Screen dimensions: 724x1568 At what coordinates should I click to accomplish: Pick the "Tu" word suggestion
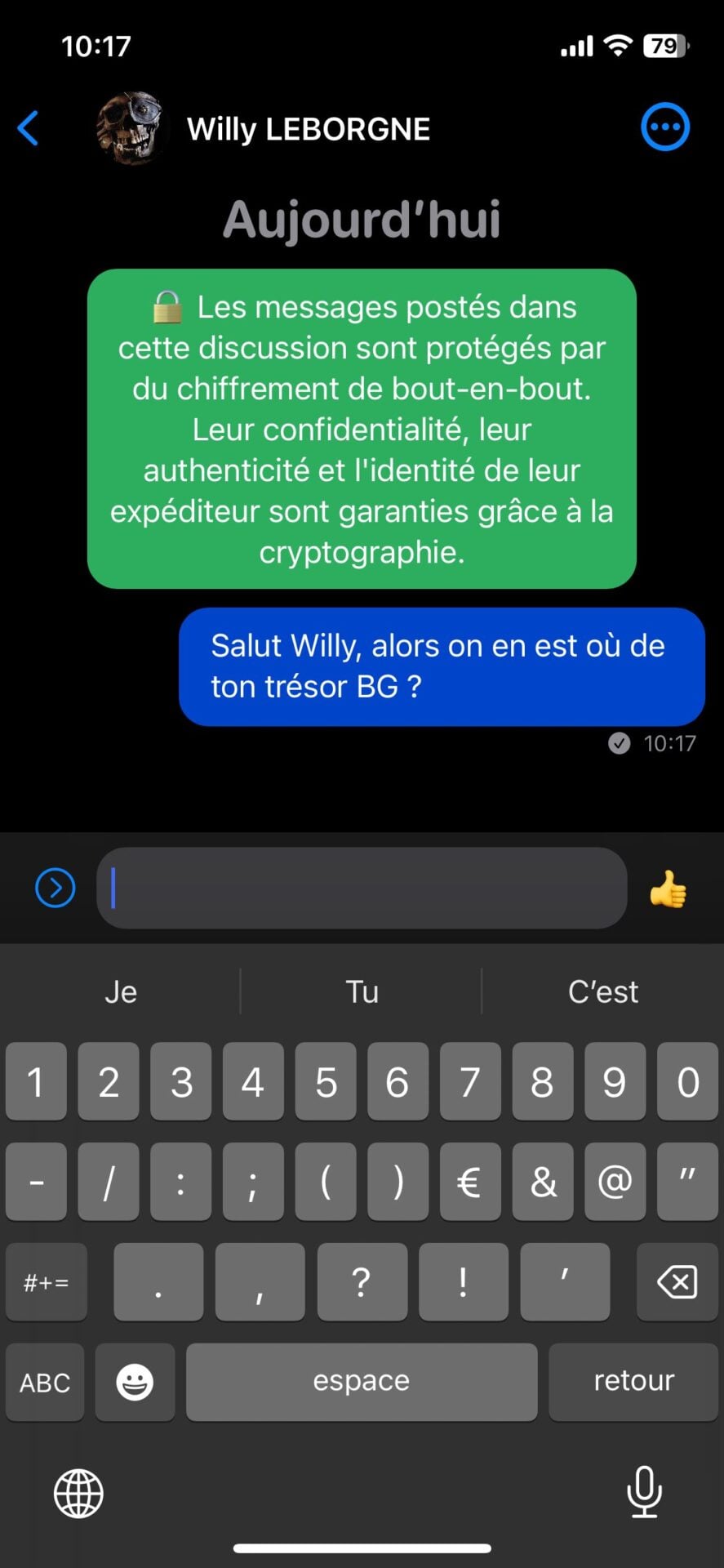point(362,991)
